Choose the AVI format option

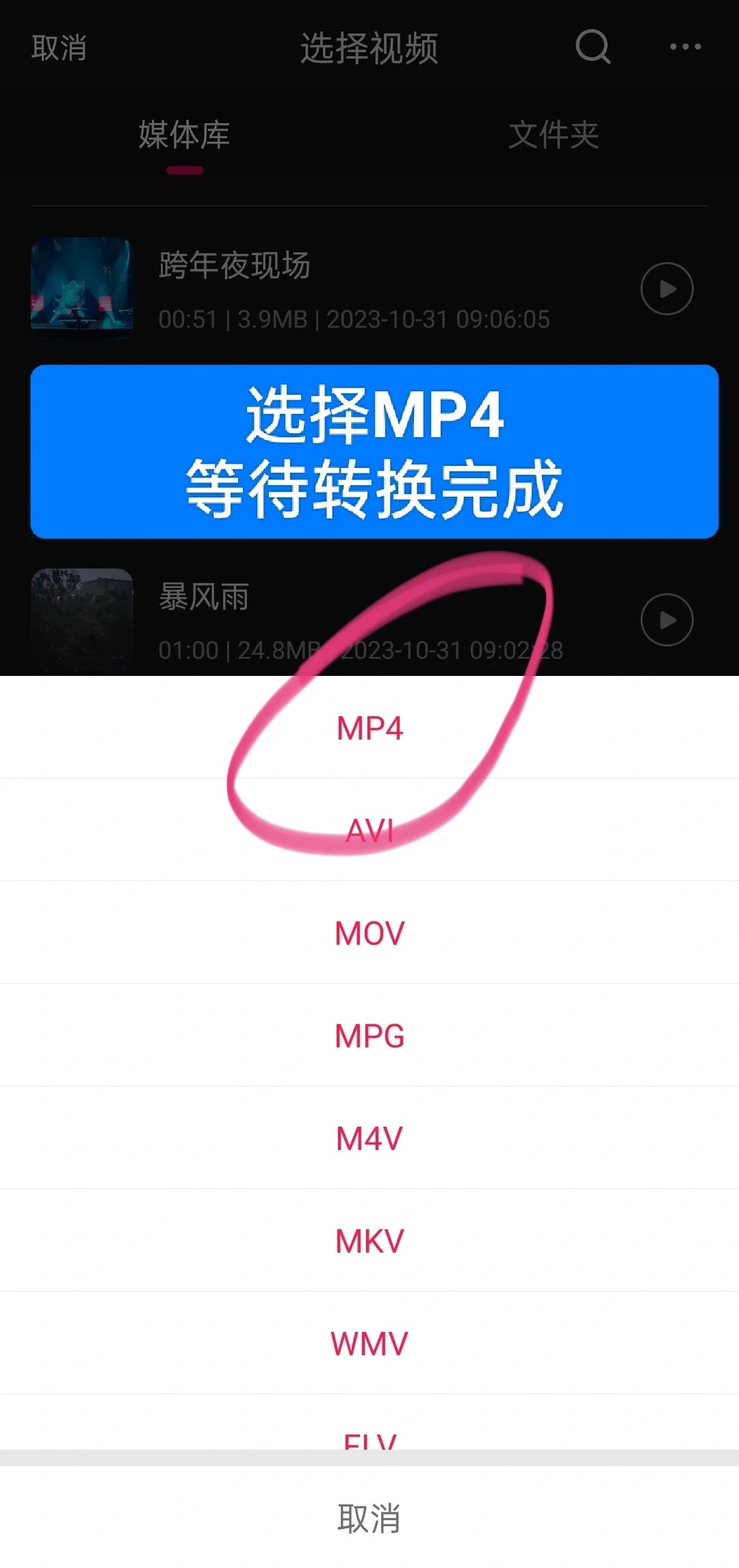[369, 830]
